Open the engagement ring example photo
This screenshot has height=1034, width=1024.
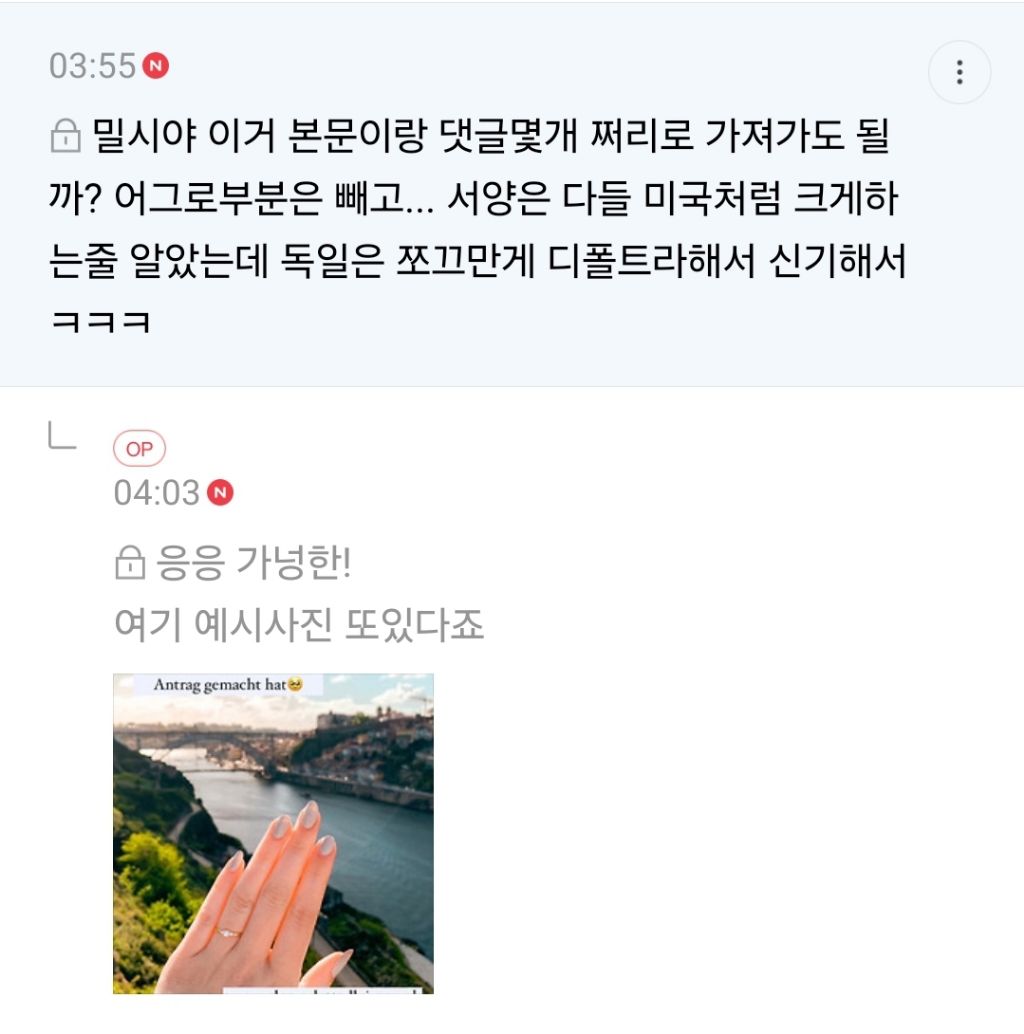[x=272, y=835]
